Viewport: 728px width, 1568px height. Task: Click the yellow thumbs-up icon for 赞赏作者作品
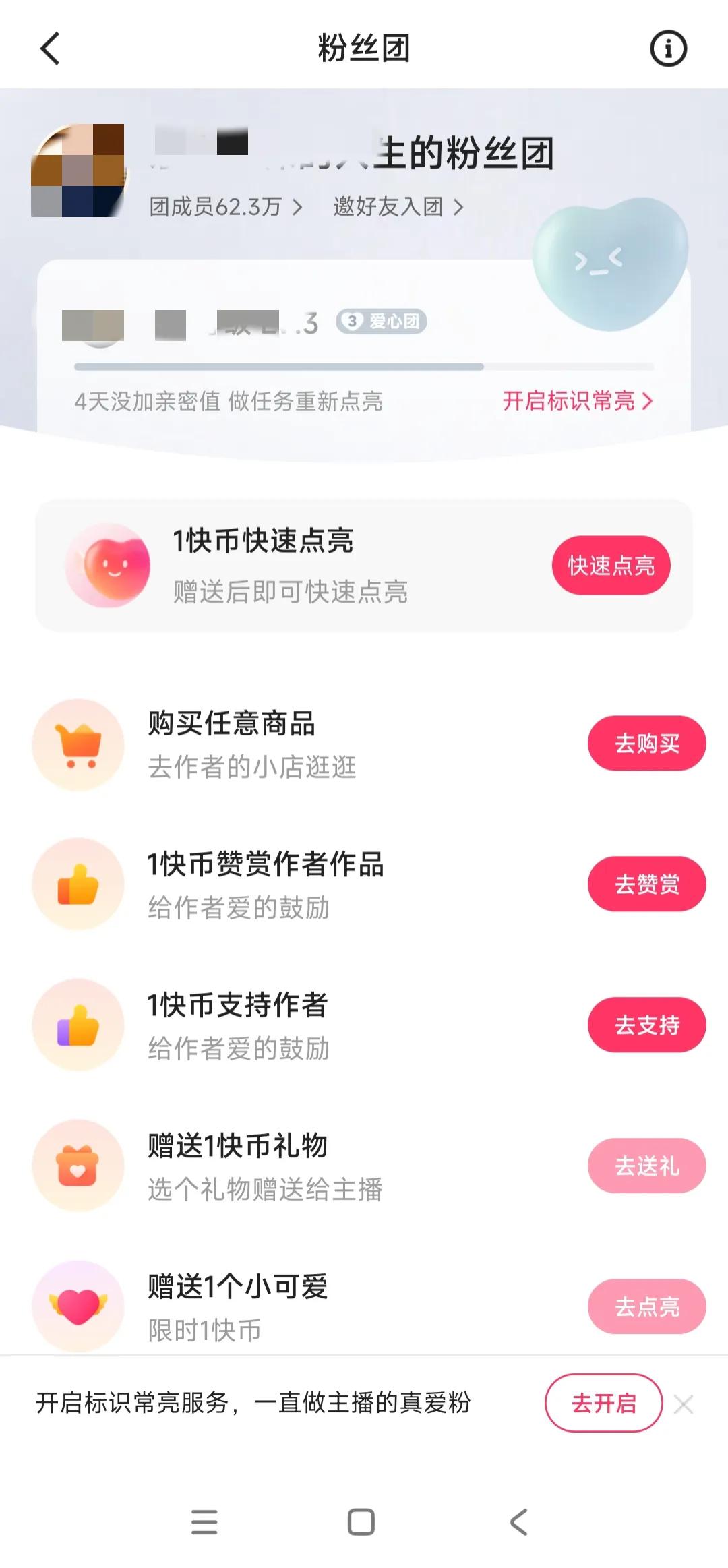(79, 884)
